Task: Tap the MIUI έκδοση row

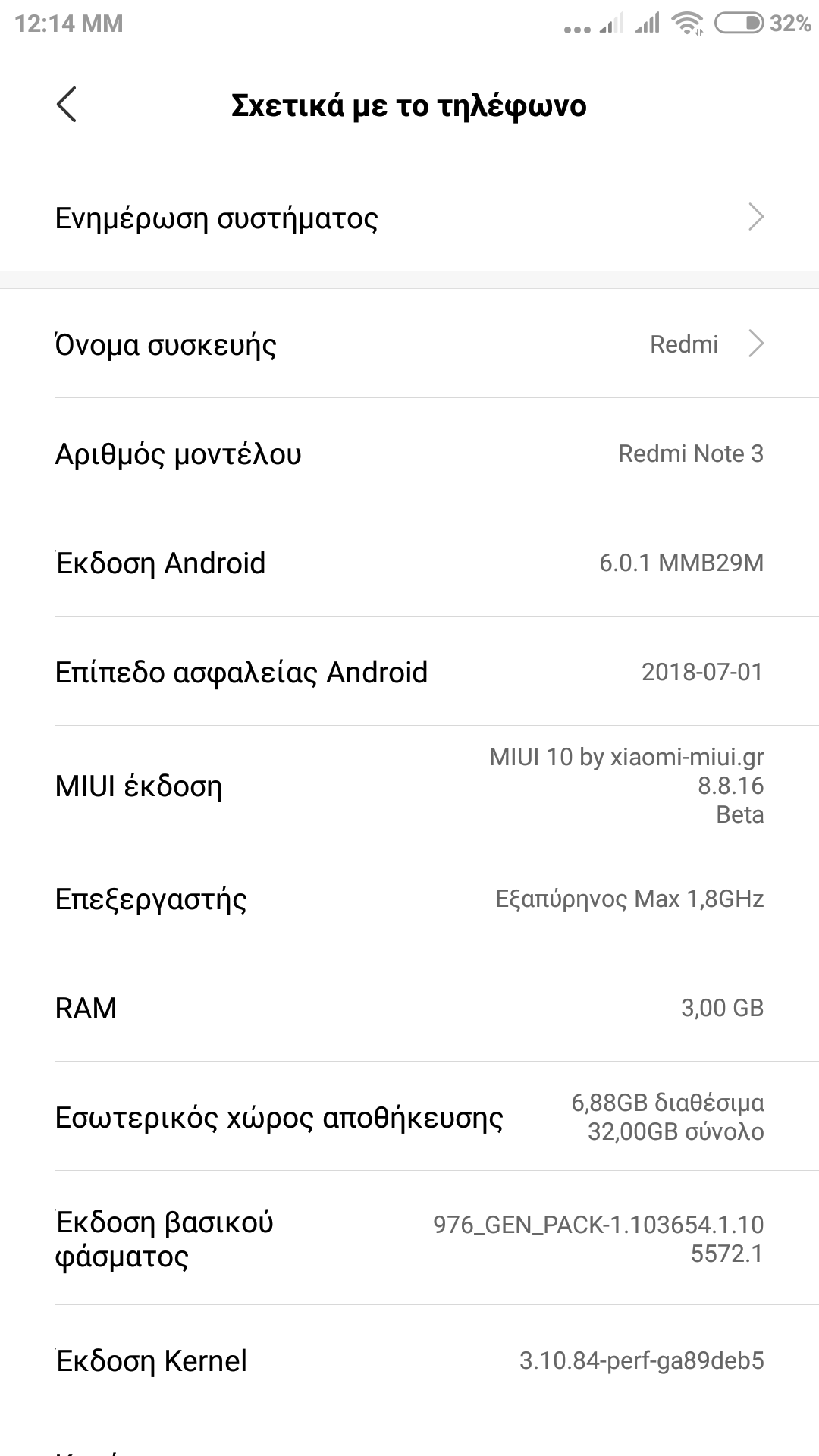Action: pyautogui.click(x=409, y=786)
